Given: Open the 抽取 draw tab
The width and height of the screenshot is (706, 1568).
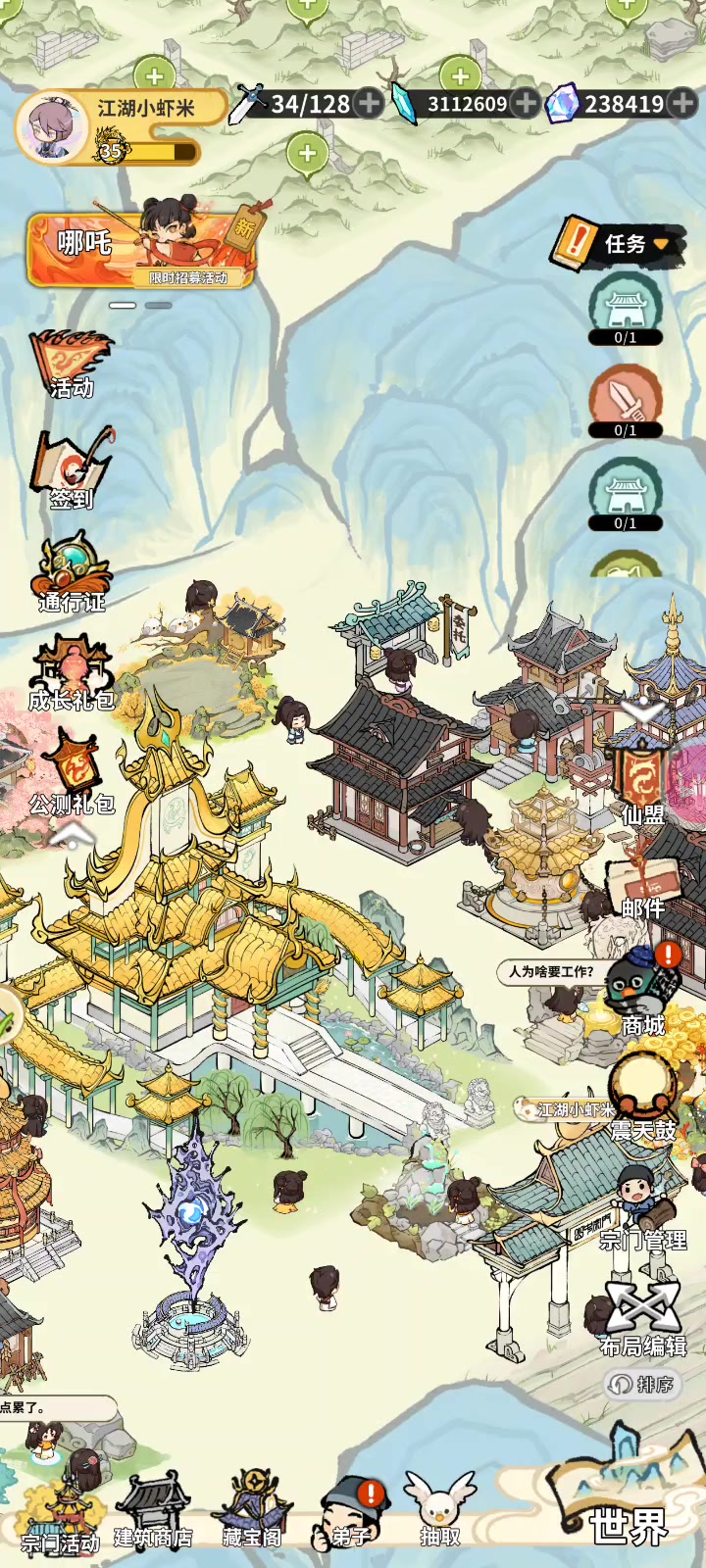Looking at the screenshot, I should pyautogui.click(x=439, y=1509).
